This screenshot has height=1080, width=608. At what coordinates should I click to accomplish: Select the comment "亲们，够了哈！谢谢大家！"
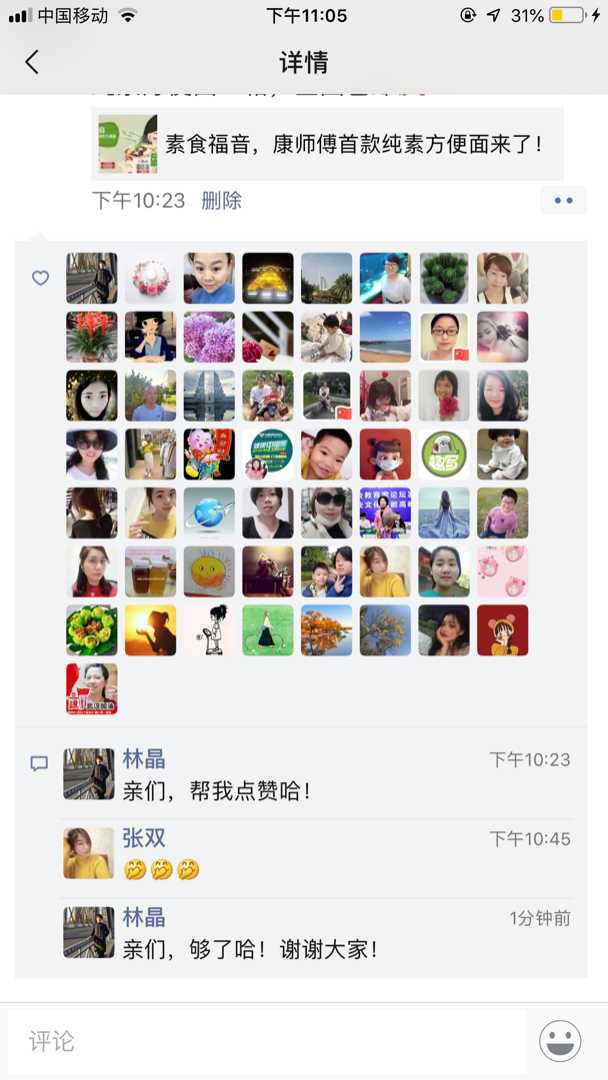click(x=250, y=949)
